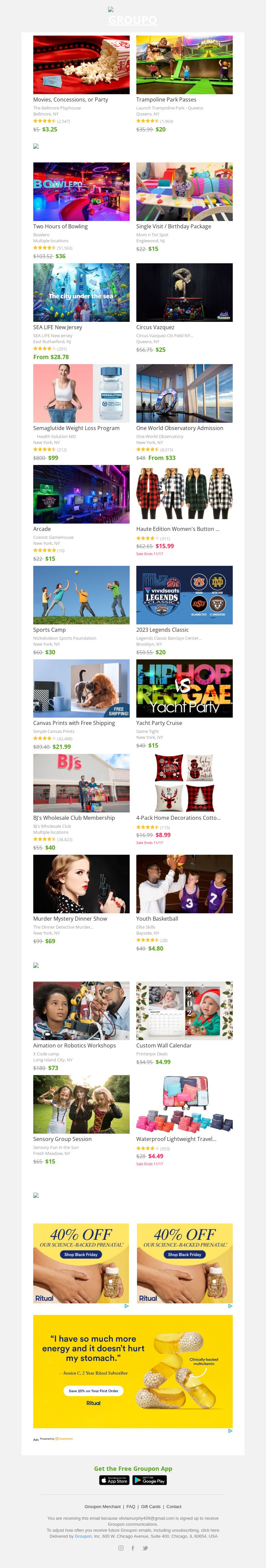The width and height of the screenshot is (266, 1568).
Task: Go to Gift Cards link
Action: point(151,1506)
